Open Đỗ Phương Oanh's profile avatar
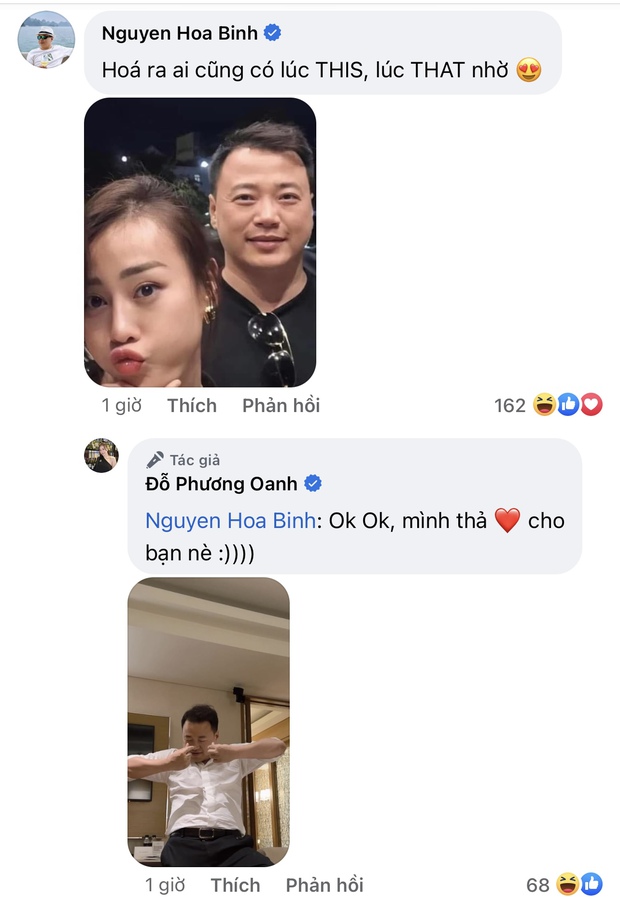Image resolution: width=620 pixels, height=899 pixels. click(101, 455)
